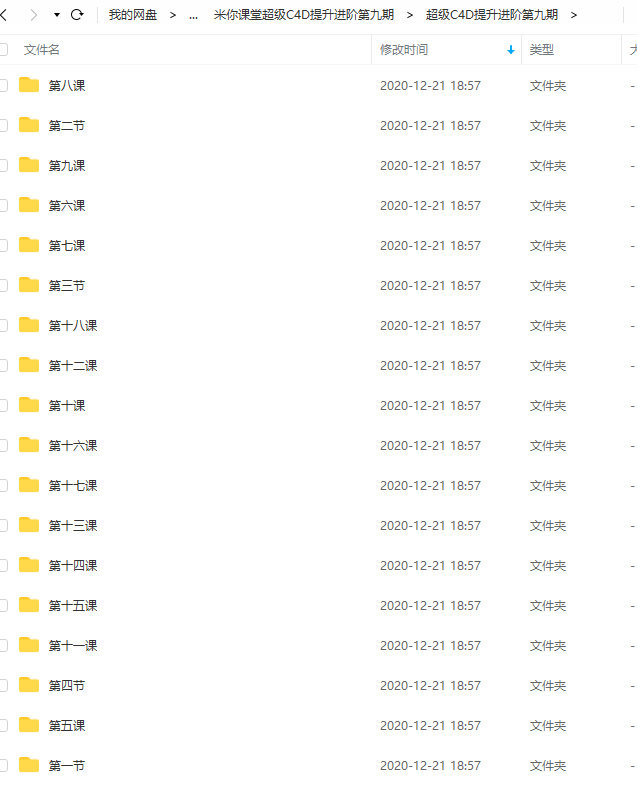Sort by 文件名 column header
The image size is (637, 803).
click(x=42, y=50)
